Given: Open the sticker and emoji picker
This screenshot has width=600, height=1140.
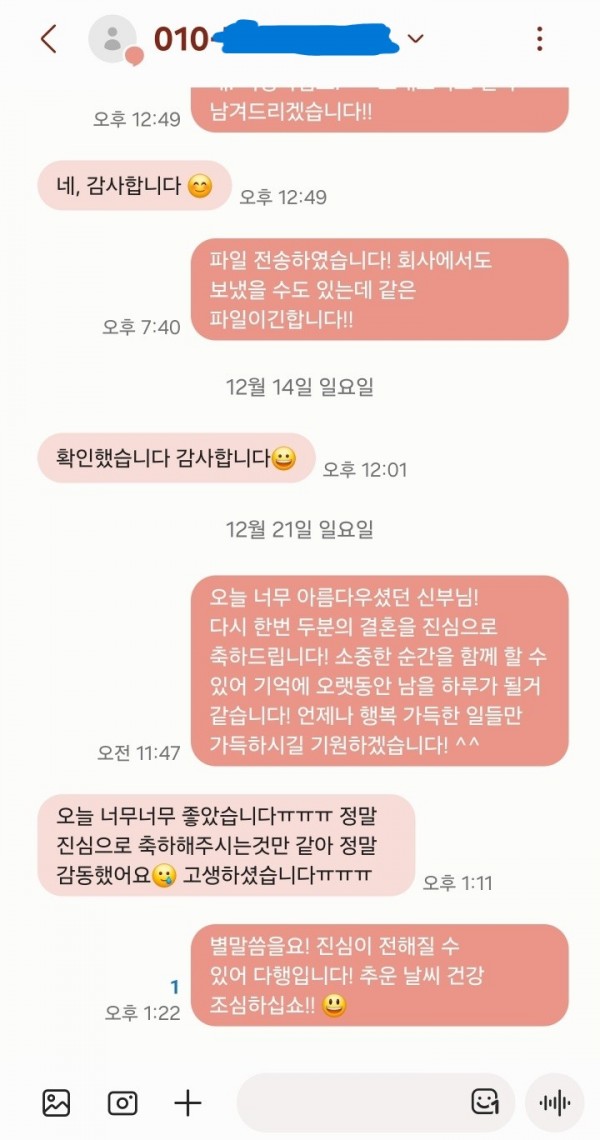Looking at the screenshot, I should tap(485, 1103).
